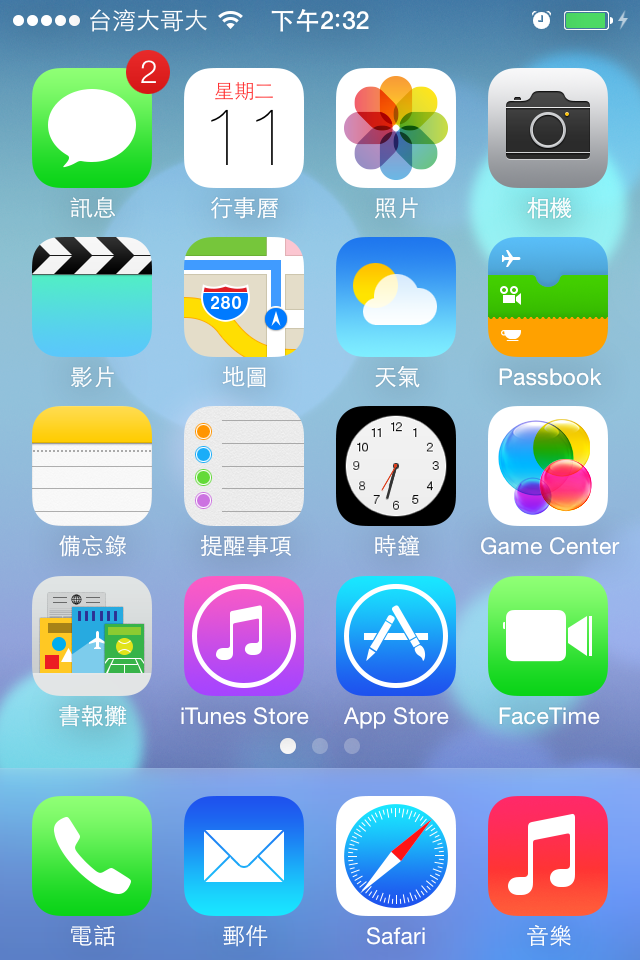Launch 提醒事項 Reminders

(244, 466)
